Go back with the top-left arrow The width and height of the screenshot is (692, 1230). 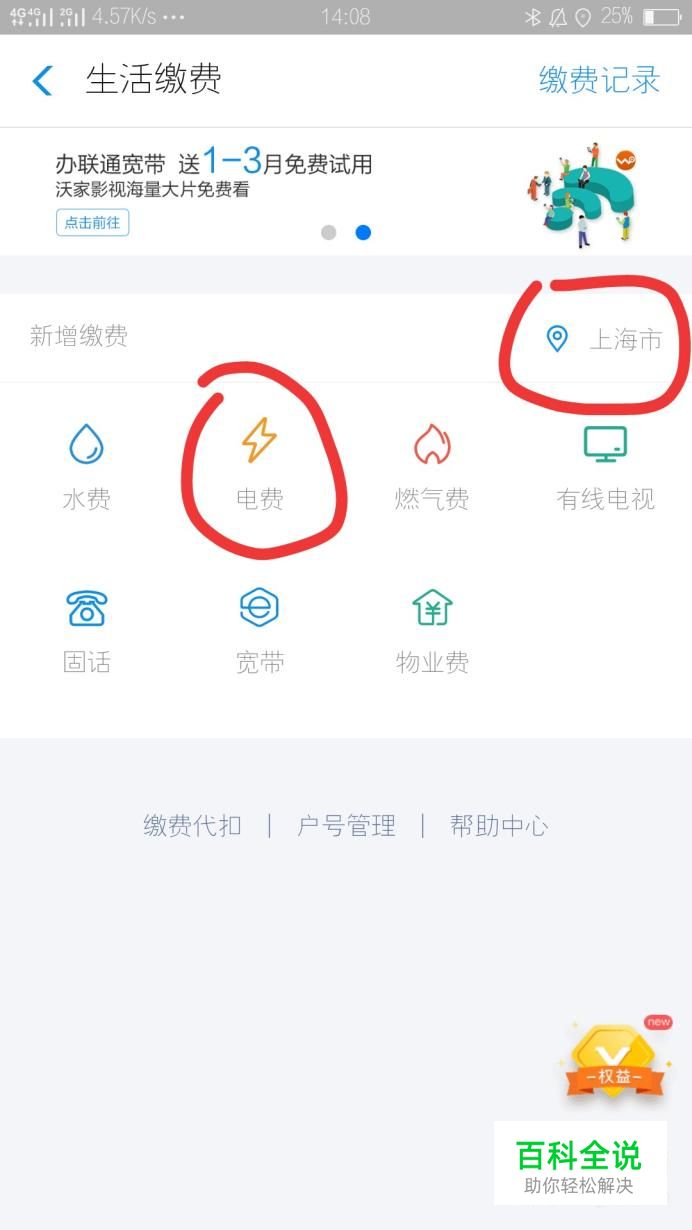(42, 80)
